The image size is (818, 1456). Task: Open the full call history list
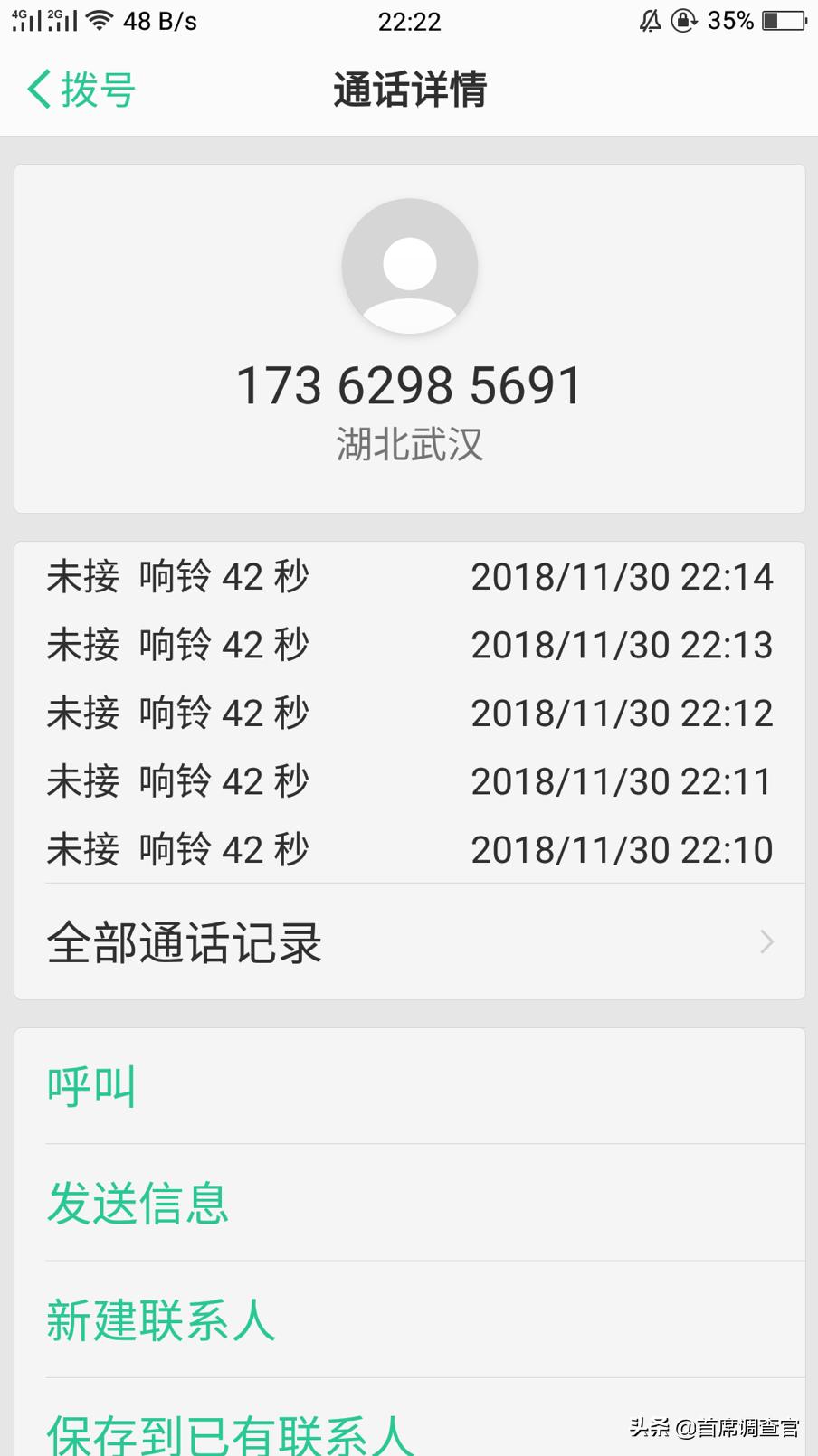pos(185,941)
